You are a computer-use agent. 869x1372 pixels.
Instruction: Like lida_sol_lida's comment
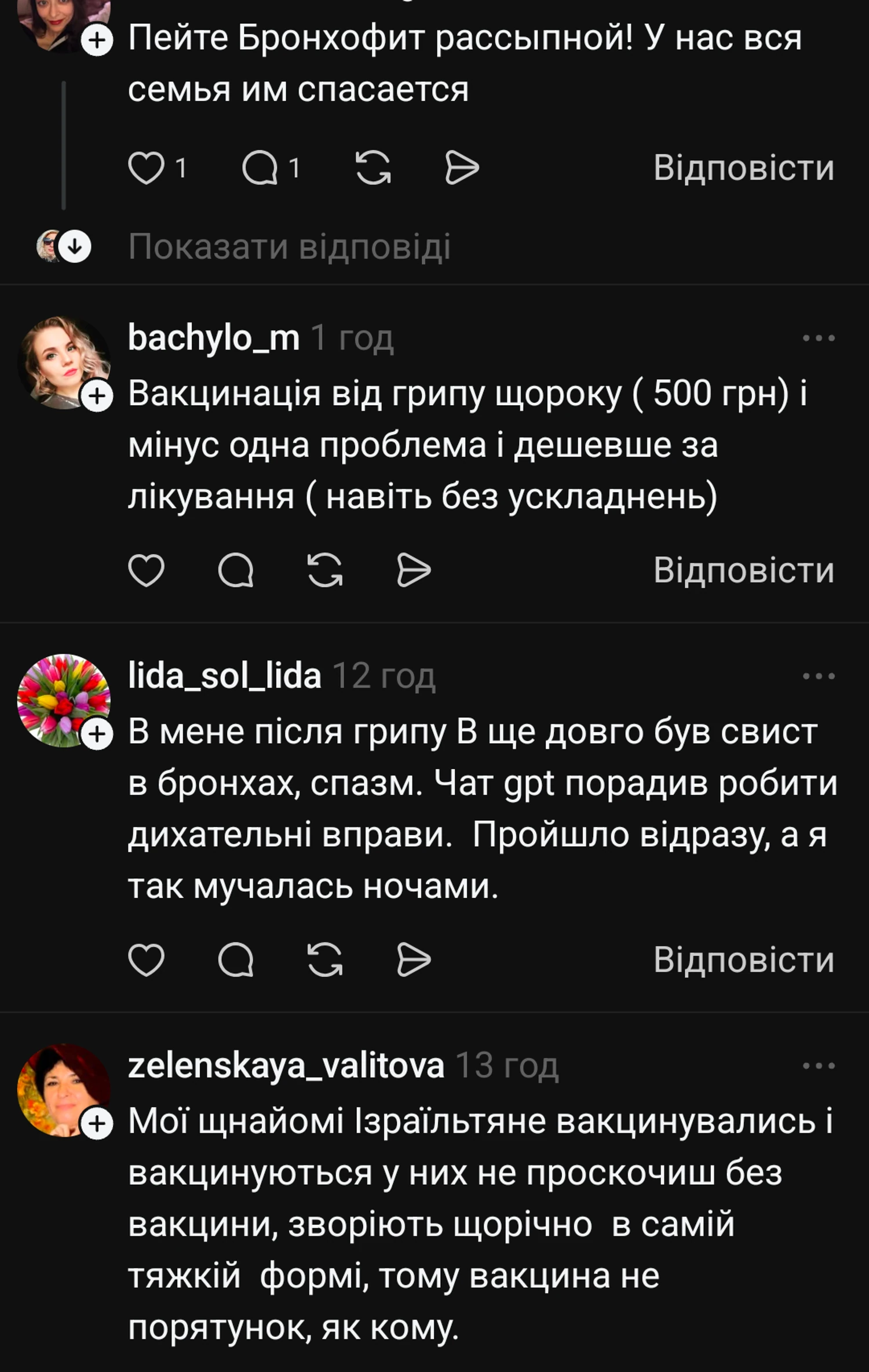[x=146, y=960]
